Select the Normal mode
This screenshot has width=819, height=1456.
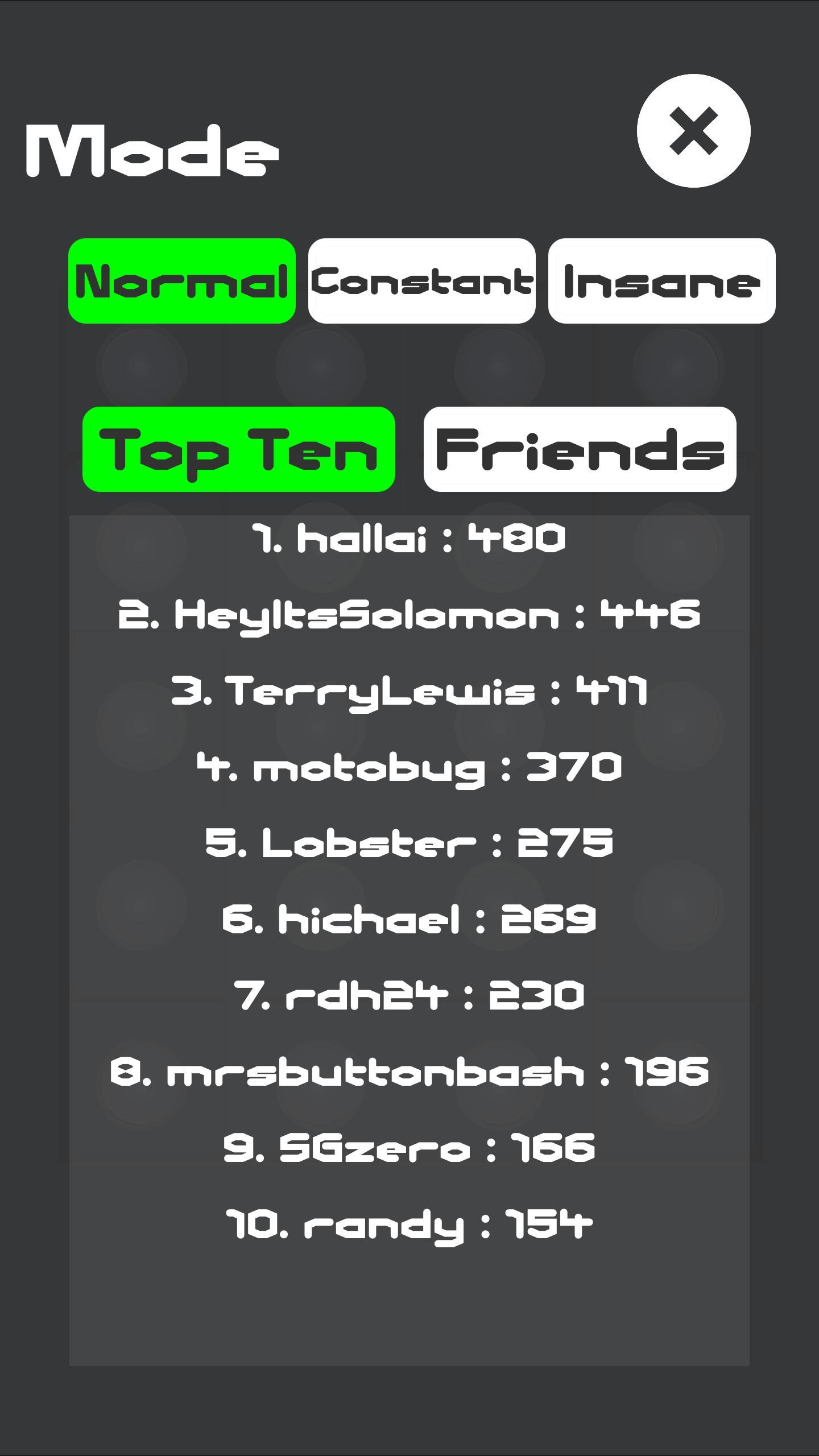182,281
